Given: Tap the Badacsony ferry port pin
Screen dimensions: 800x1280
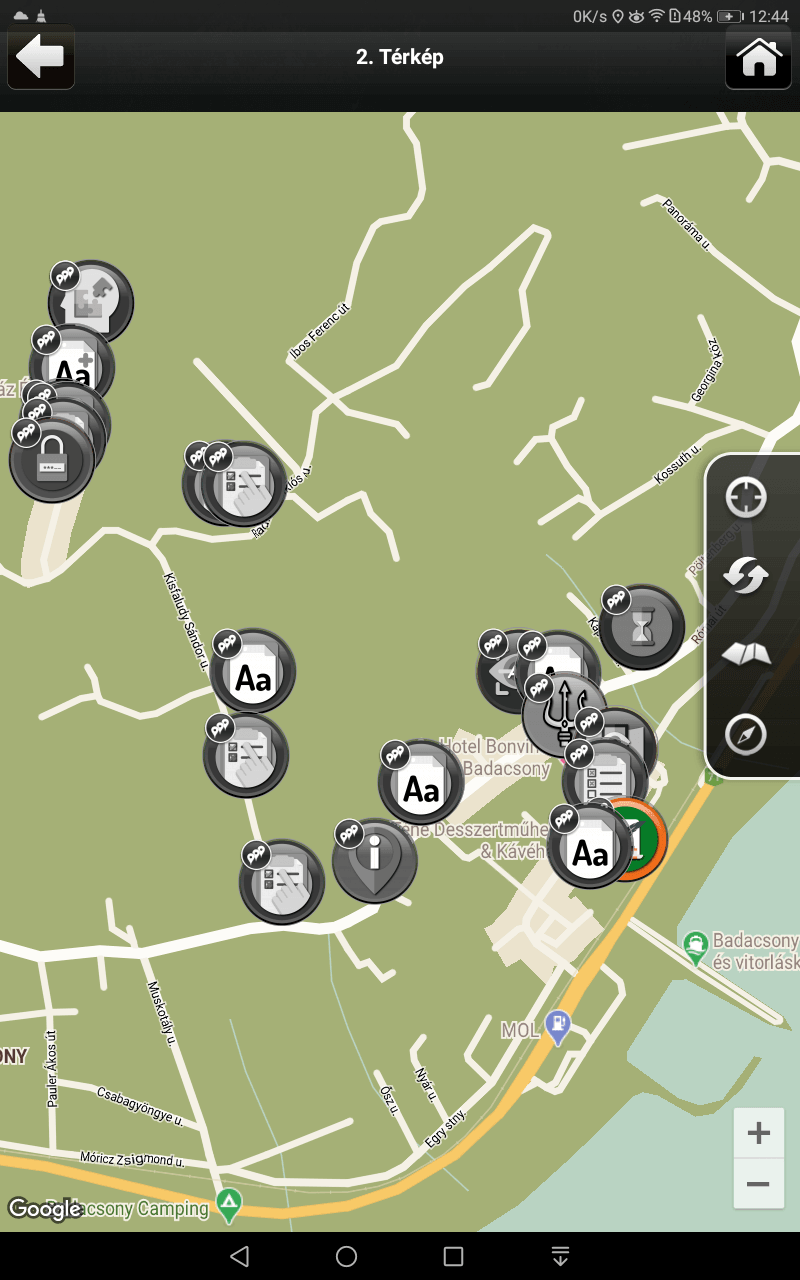Looking at the screenshot, I should (x=694, y=945).
